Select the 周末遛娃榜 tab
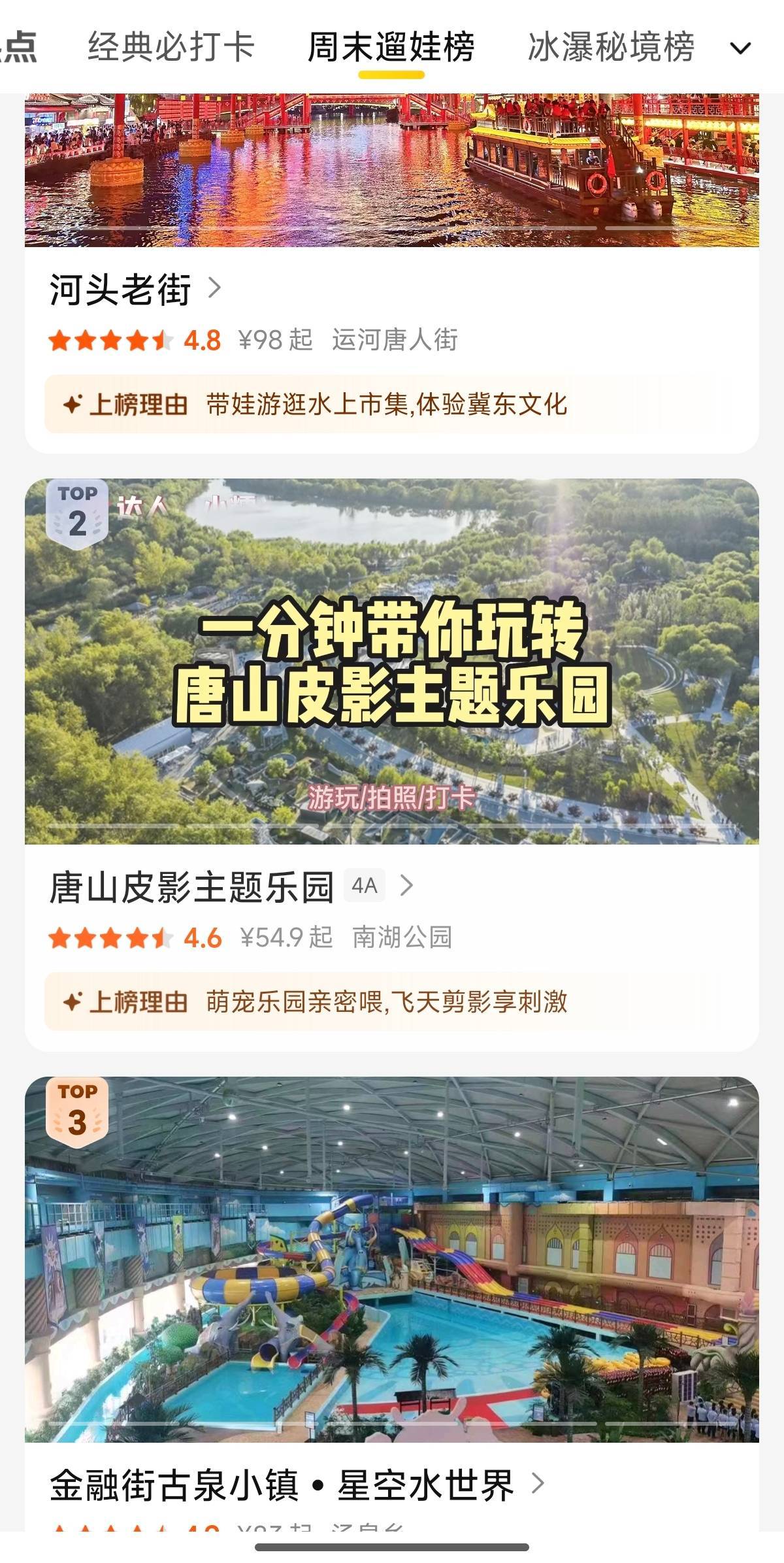The image size is (784, 1563). tap(391, 47)
